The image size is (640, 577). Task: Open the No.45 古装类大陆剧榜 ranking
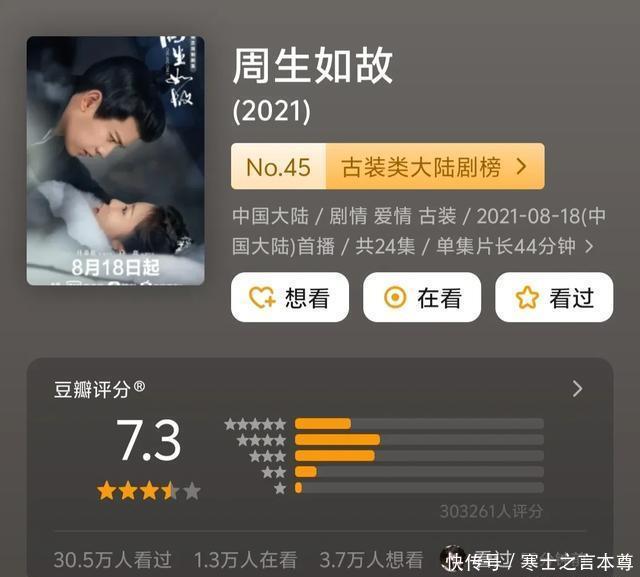click(x=387, y=167)
